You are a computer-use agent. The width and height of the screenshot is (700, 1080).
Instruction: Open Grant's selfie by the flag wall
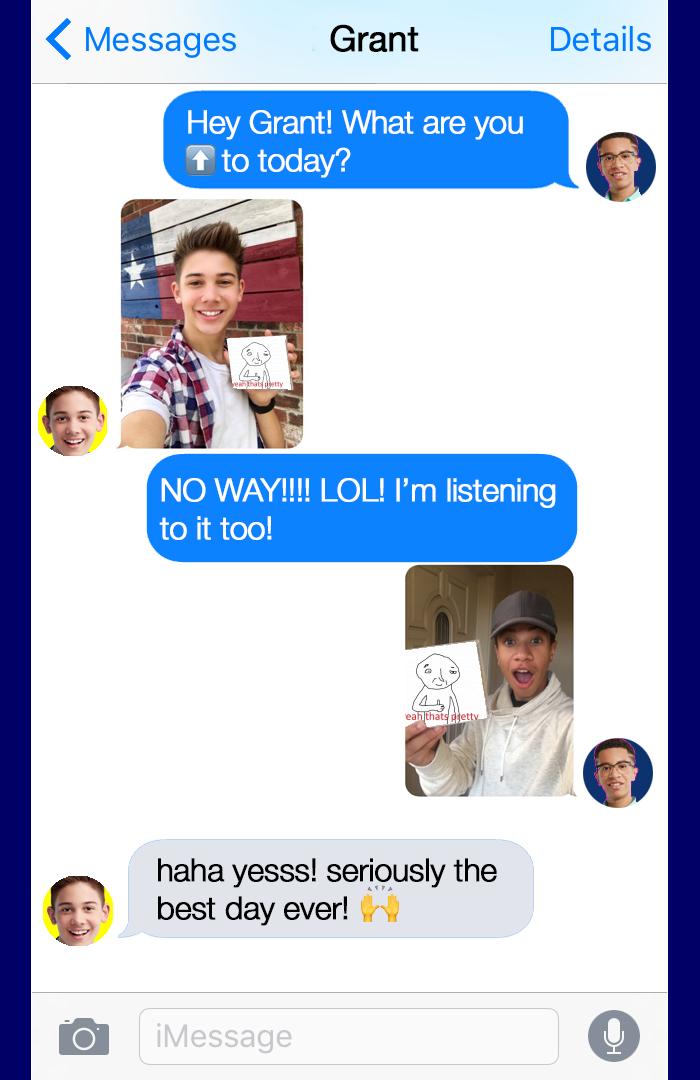(x=212, y=324)
